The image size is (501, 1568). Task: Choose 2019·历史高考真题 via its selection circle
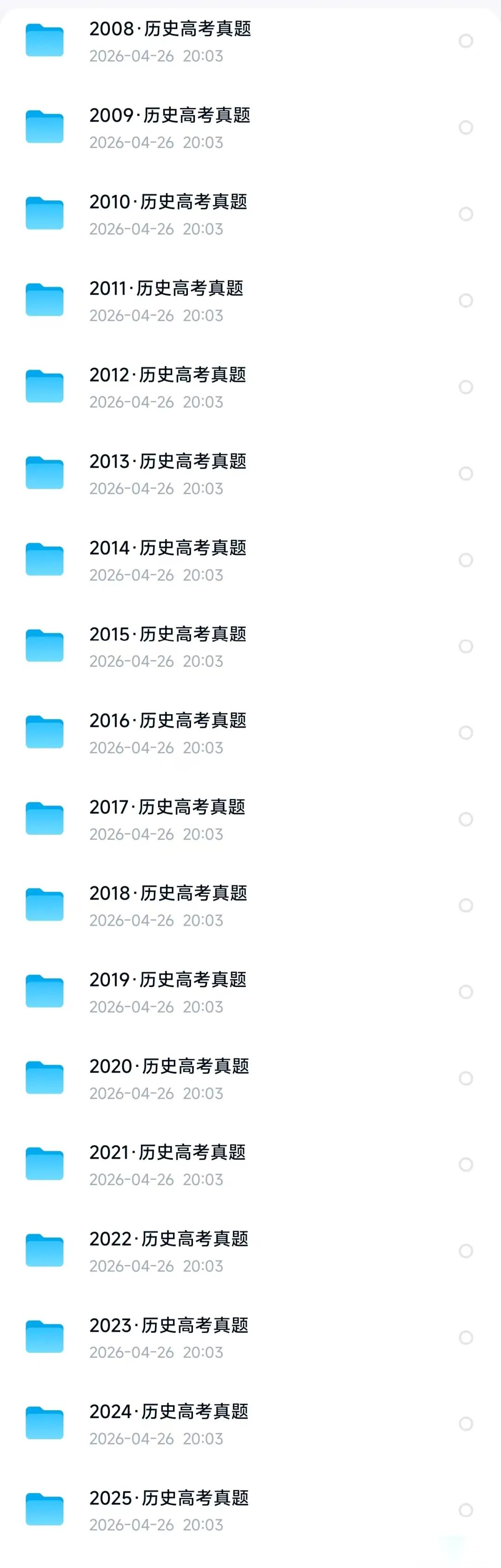466,992
